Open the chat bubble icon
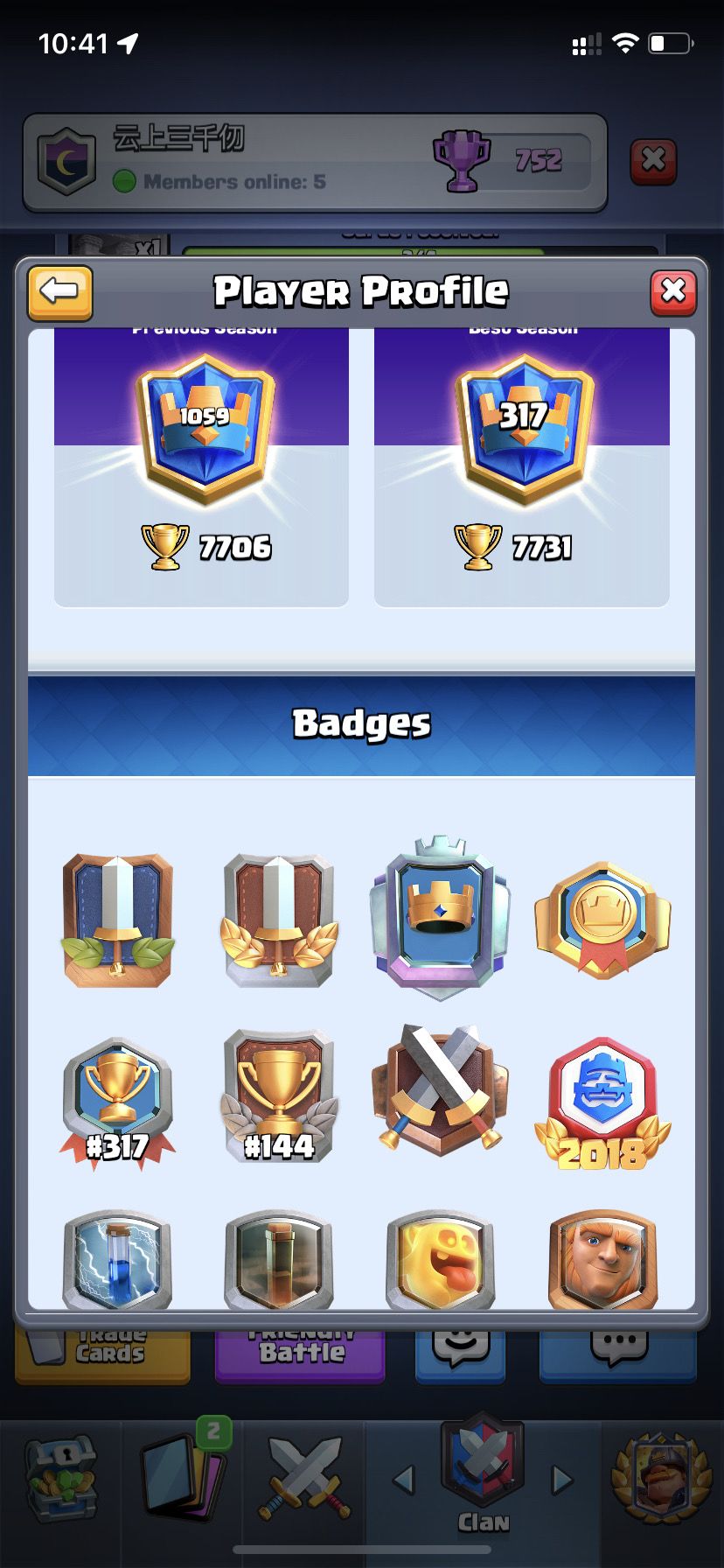 pyautogui.click(x=616, y=1349)
